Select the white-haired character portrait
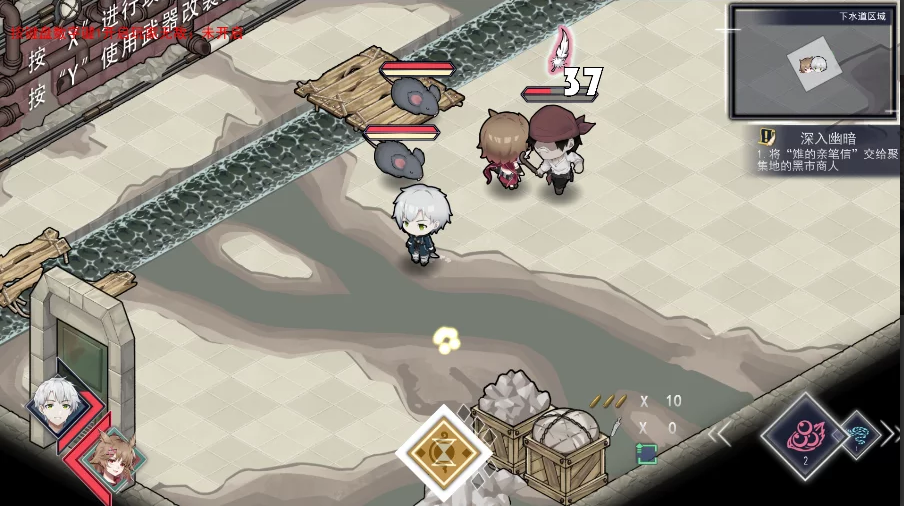904x506 pixels. click(54, 402)
